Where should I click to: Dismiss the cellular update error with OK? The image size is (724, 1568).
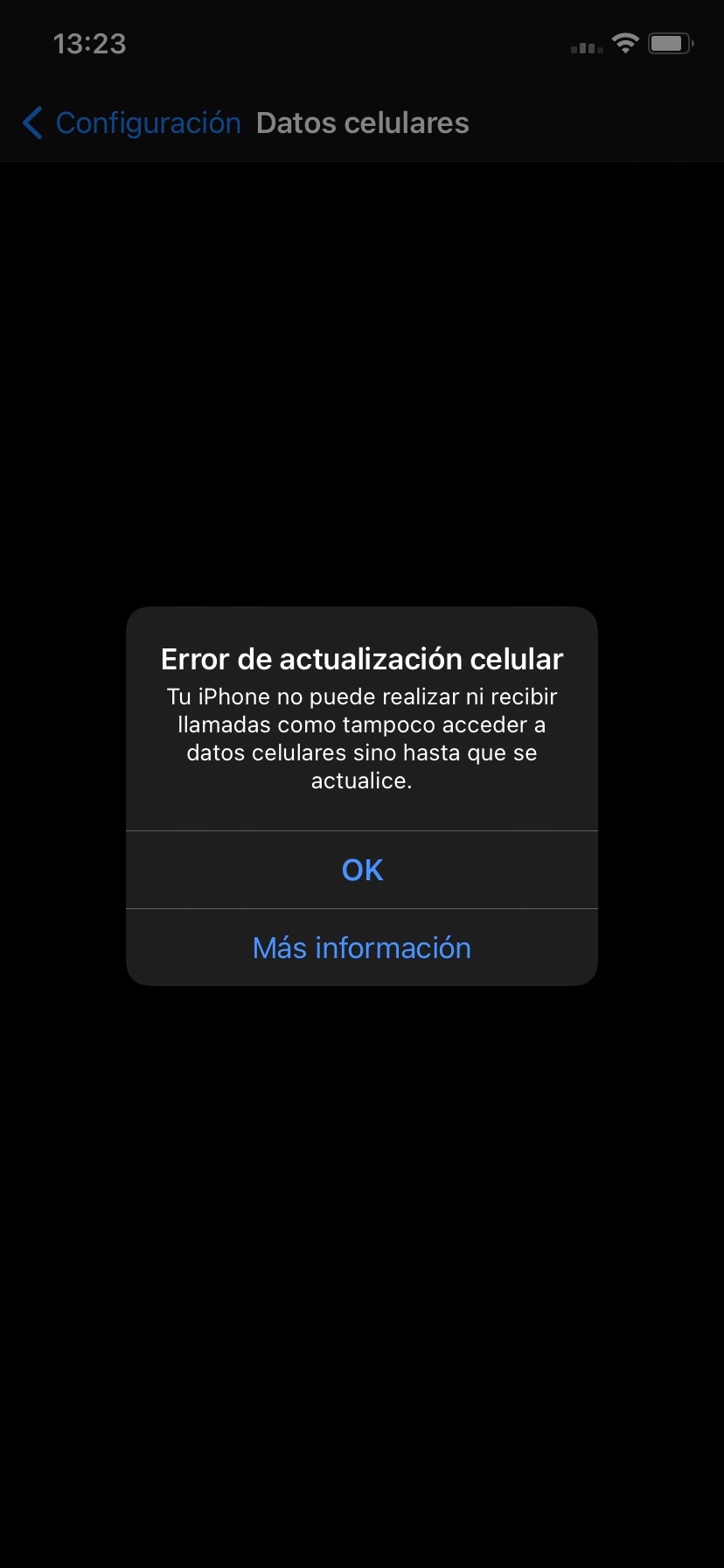(x=362, y=870)
